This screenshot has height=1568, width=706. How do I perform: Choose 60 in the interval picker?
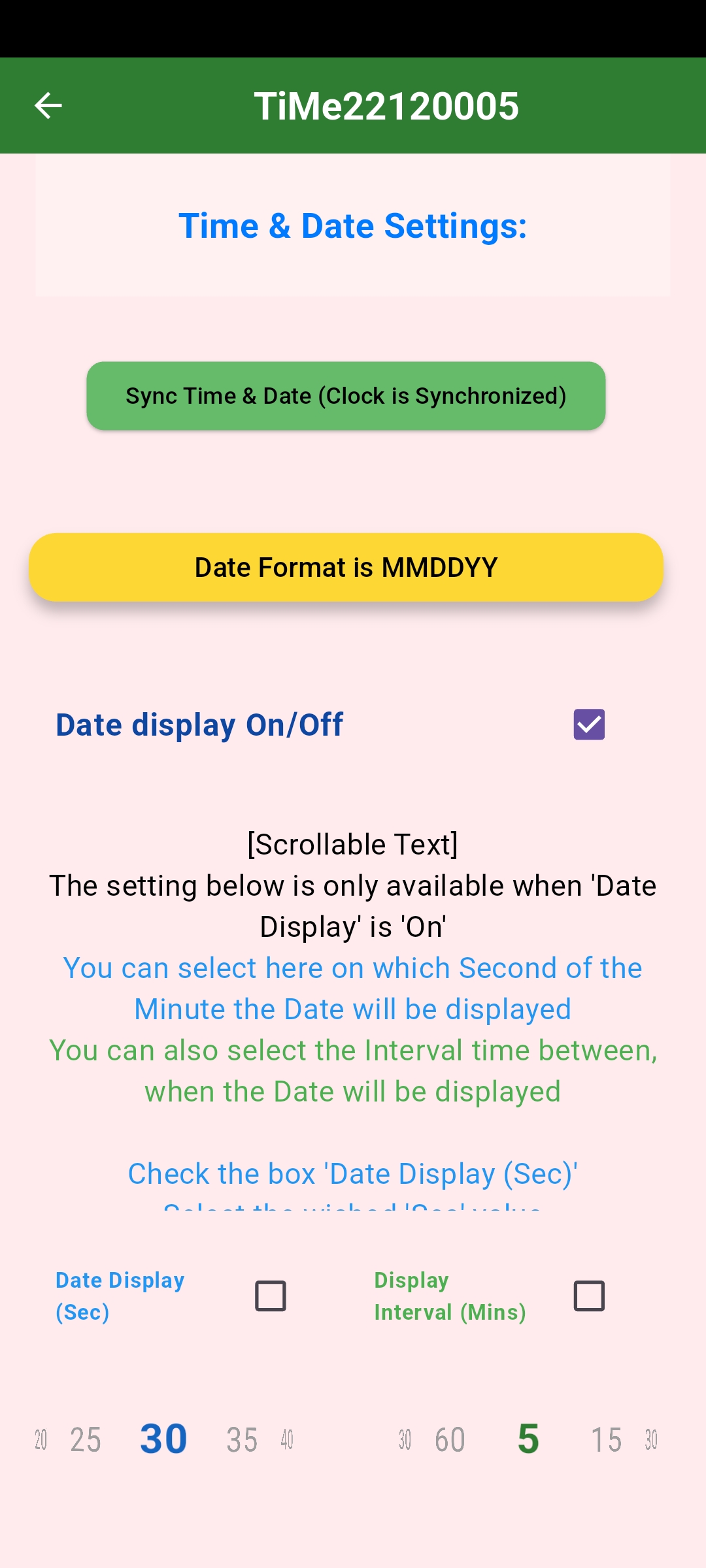pos(450,1440)
